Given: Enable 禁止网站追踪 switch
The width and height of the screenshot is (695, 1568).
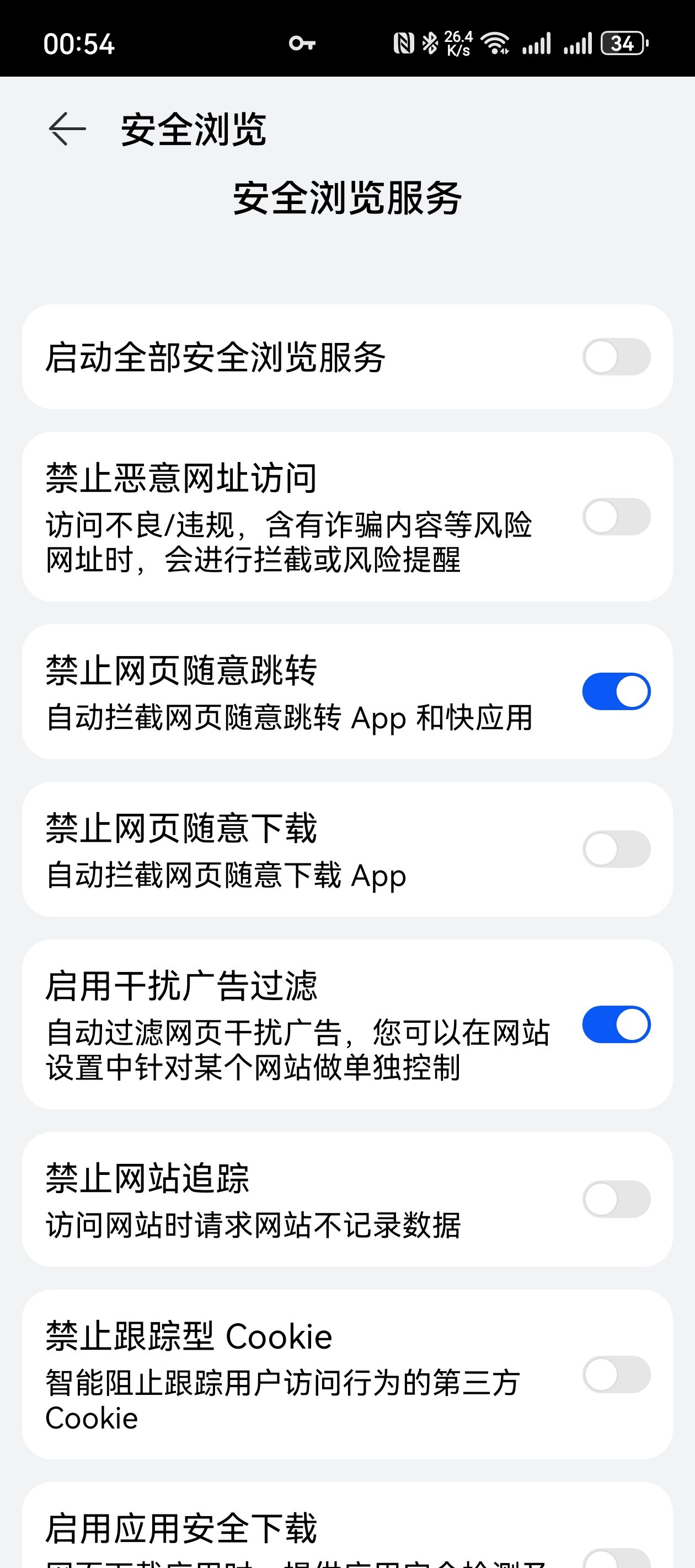Looking at the screenshot, I should (617, 1199).
